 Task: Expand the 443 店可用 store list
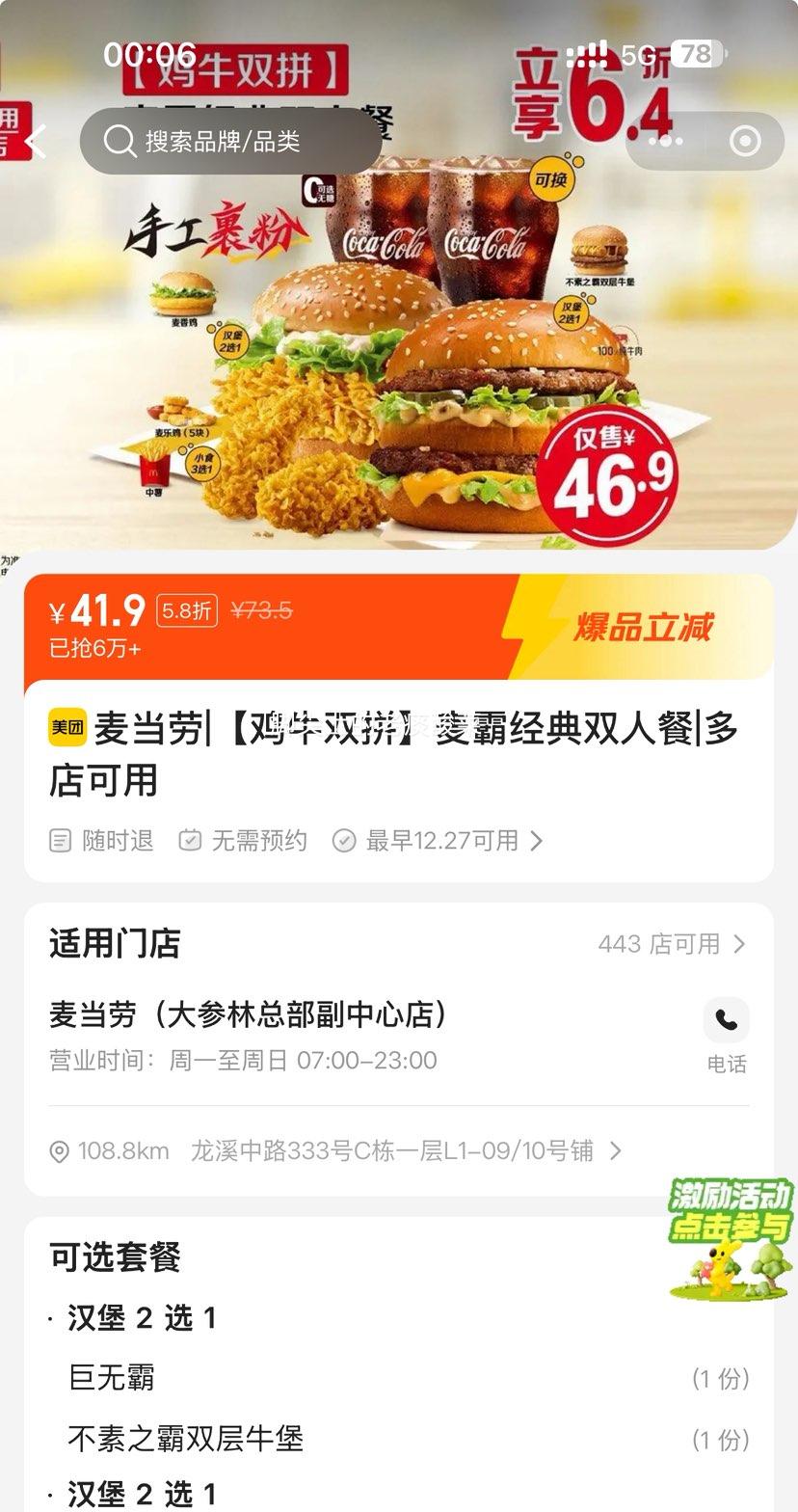click(x=674, y=944)
